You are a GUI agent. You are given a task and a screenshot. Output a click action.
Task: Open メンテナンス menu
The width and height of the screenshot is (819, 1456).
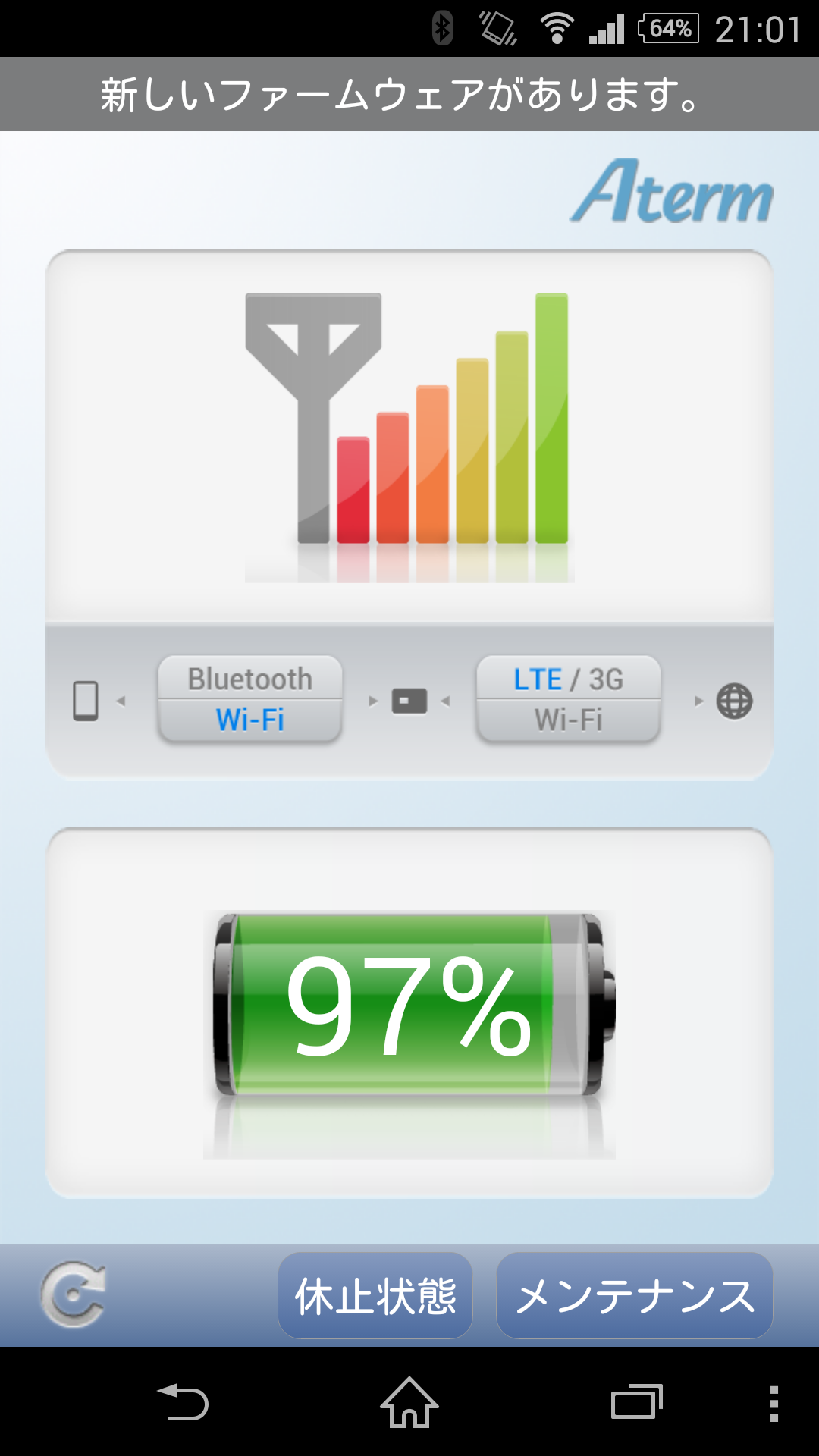tap(634, 1296)
